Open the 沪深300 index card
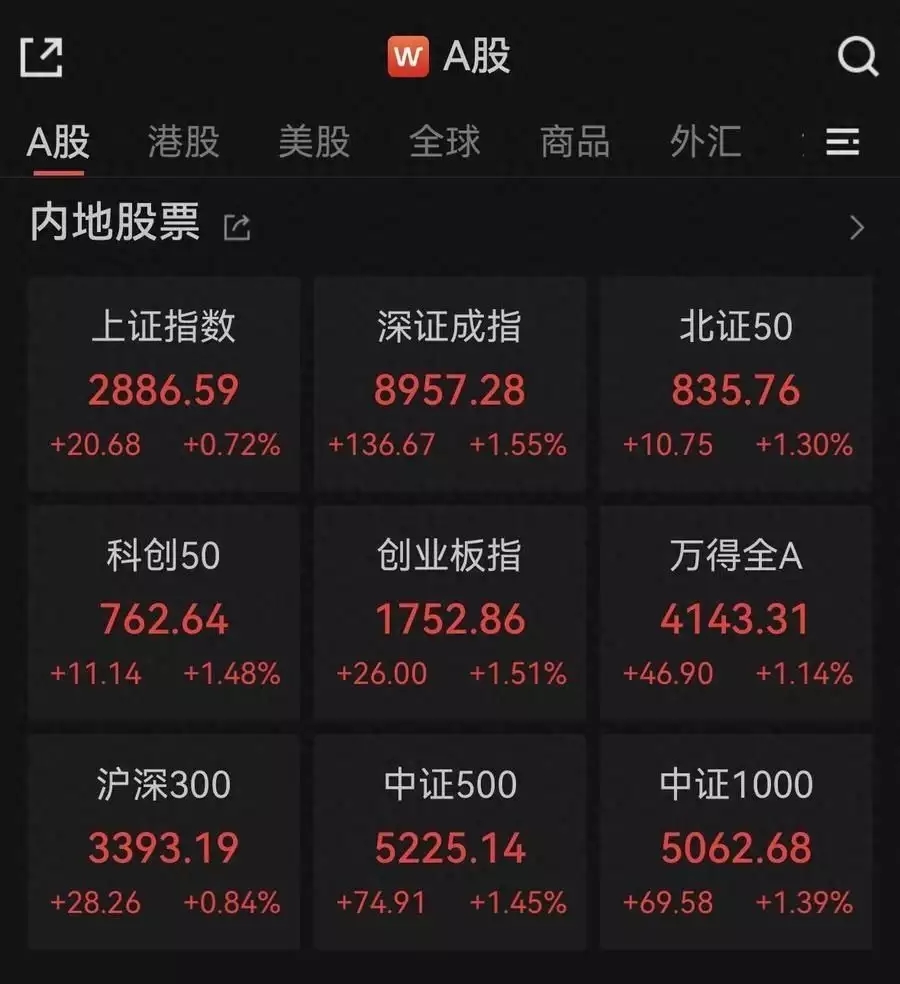 [x=164, y=842]
